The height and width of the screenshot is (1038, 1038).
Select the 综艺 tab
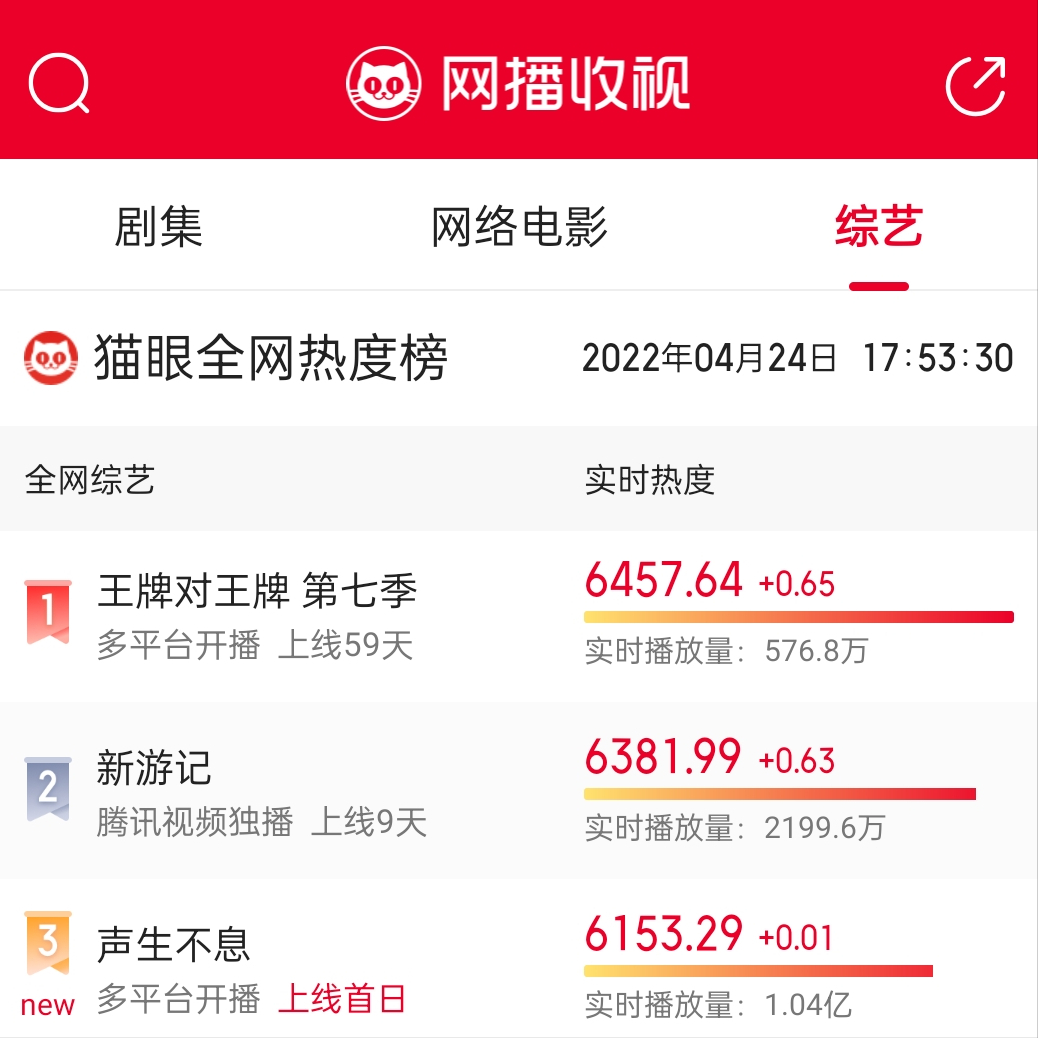[878, 228]
